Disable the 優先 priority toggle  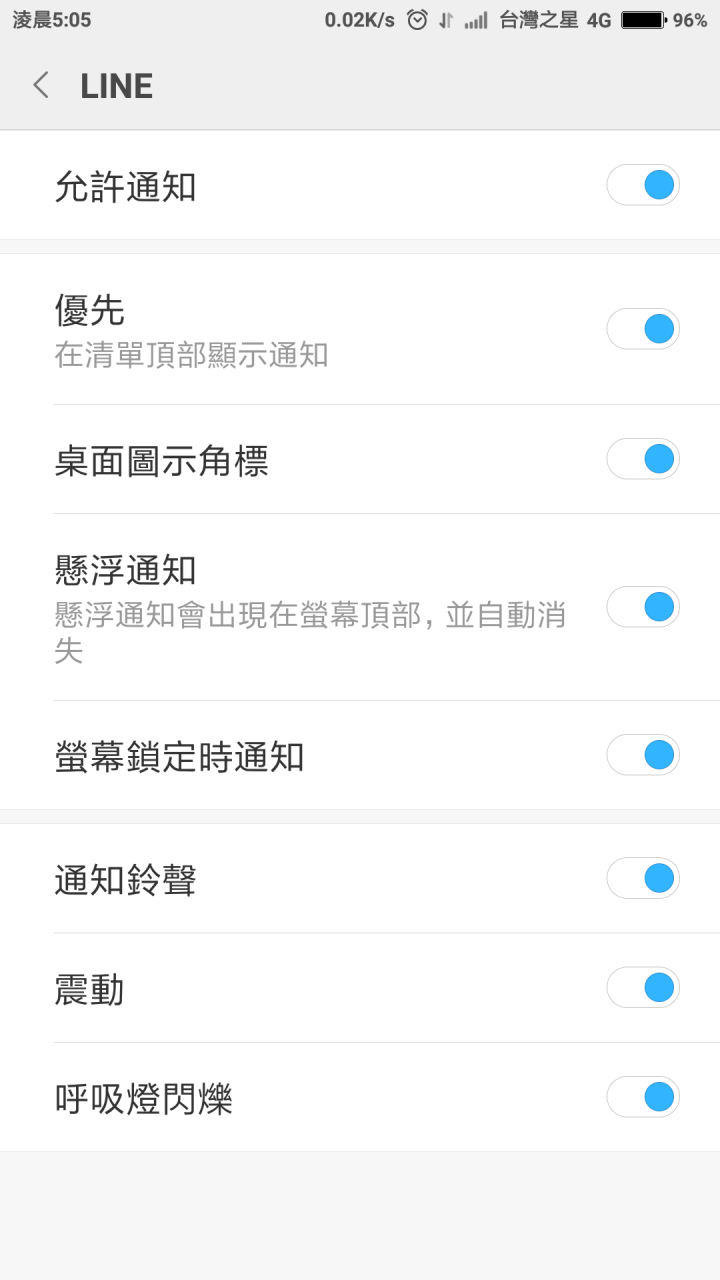(643, 329)
